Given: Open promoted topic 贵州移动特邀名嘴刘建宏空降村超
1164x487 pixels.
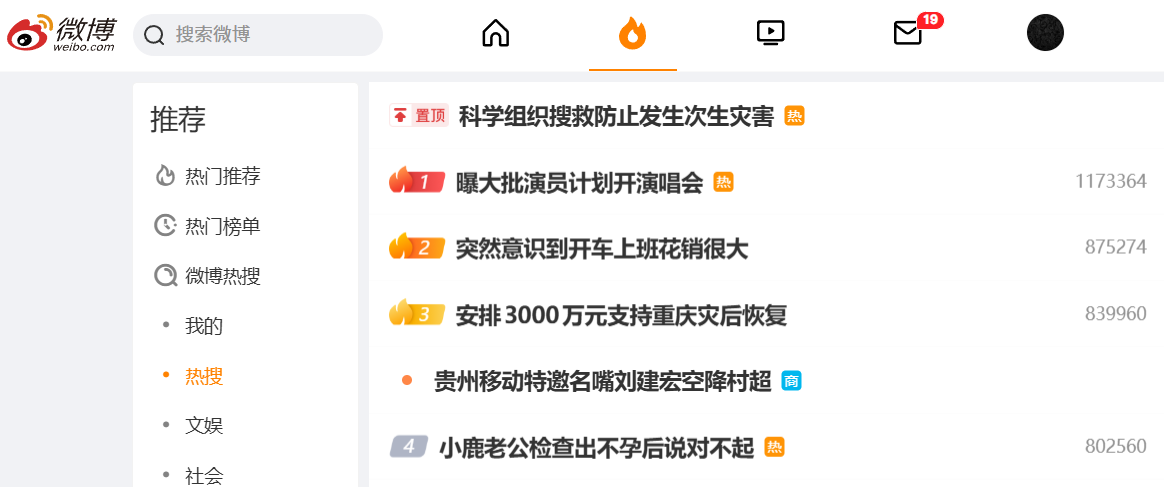Looking at the screenshot, I should tap(603, 382).
